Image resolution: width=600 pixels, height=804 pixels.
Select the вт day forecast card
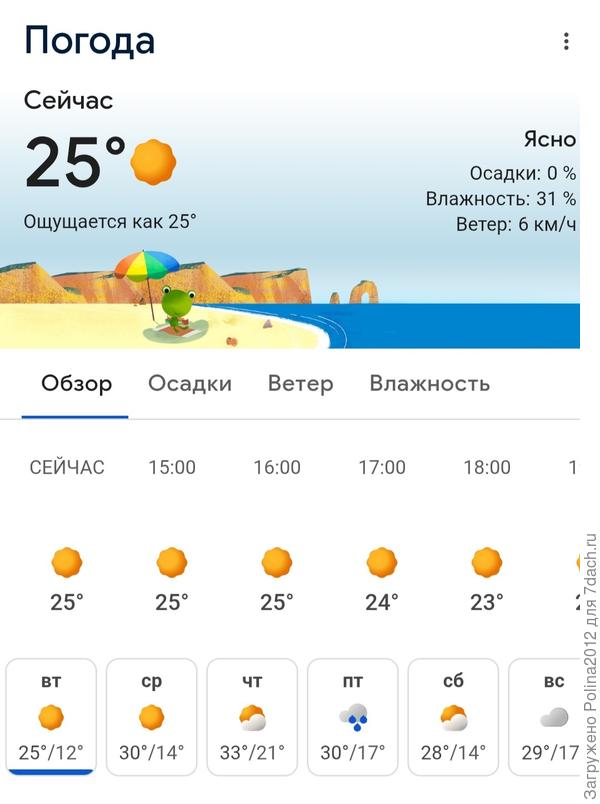point(51,716)
